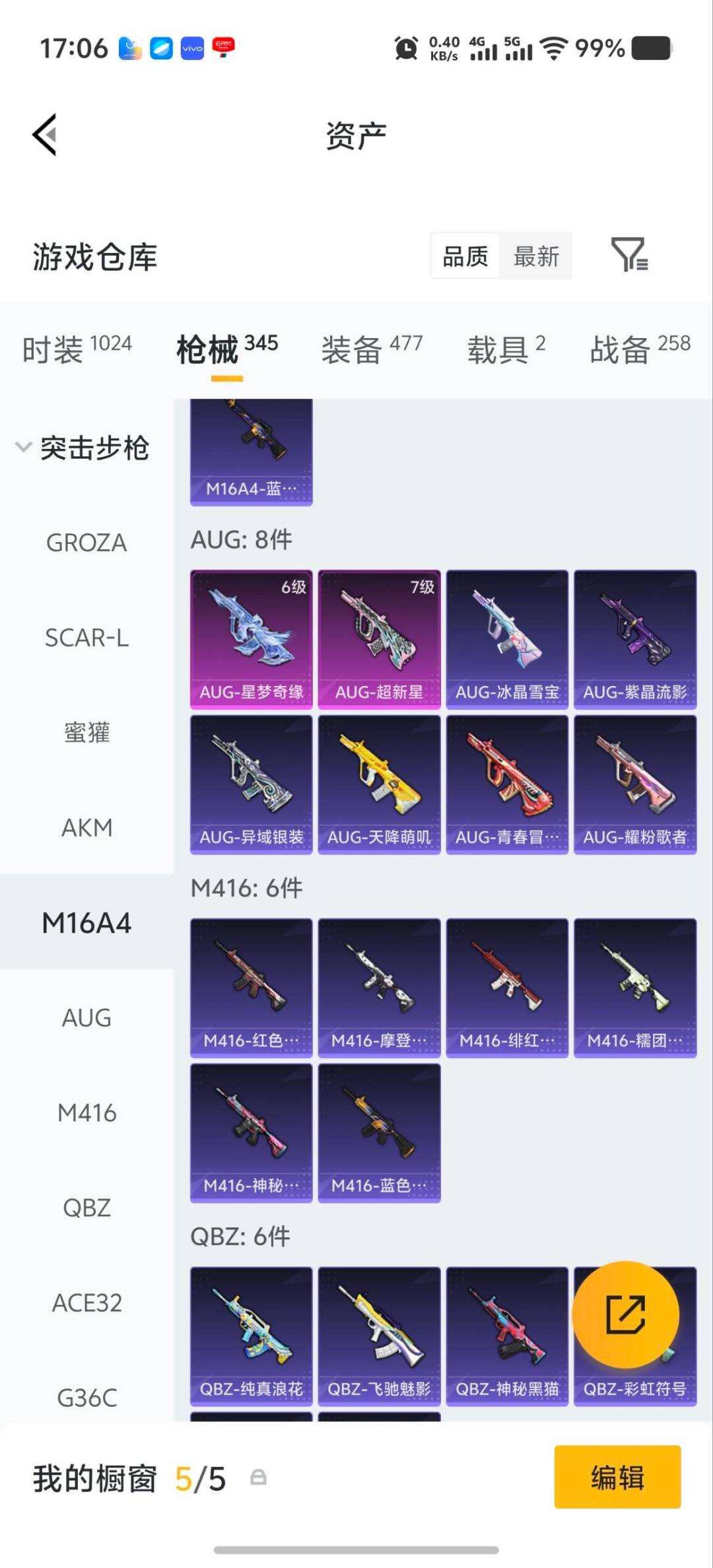This screenshot has width=713, height=1568.
Task: Open the AUG-星梦奇缘 skin card
Action: pyautogui.click(x=252, y=640)
